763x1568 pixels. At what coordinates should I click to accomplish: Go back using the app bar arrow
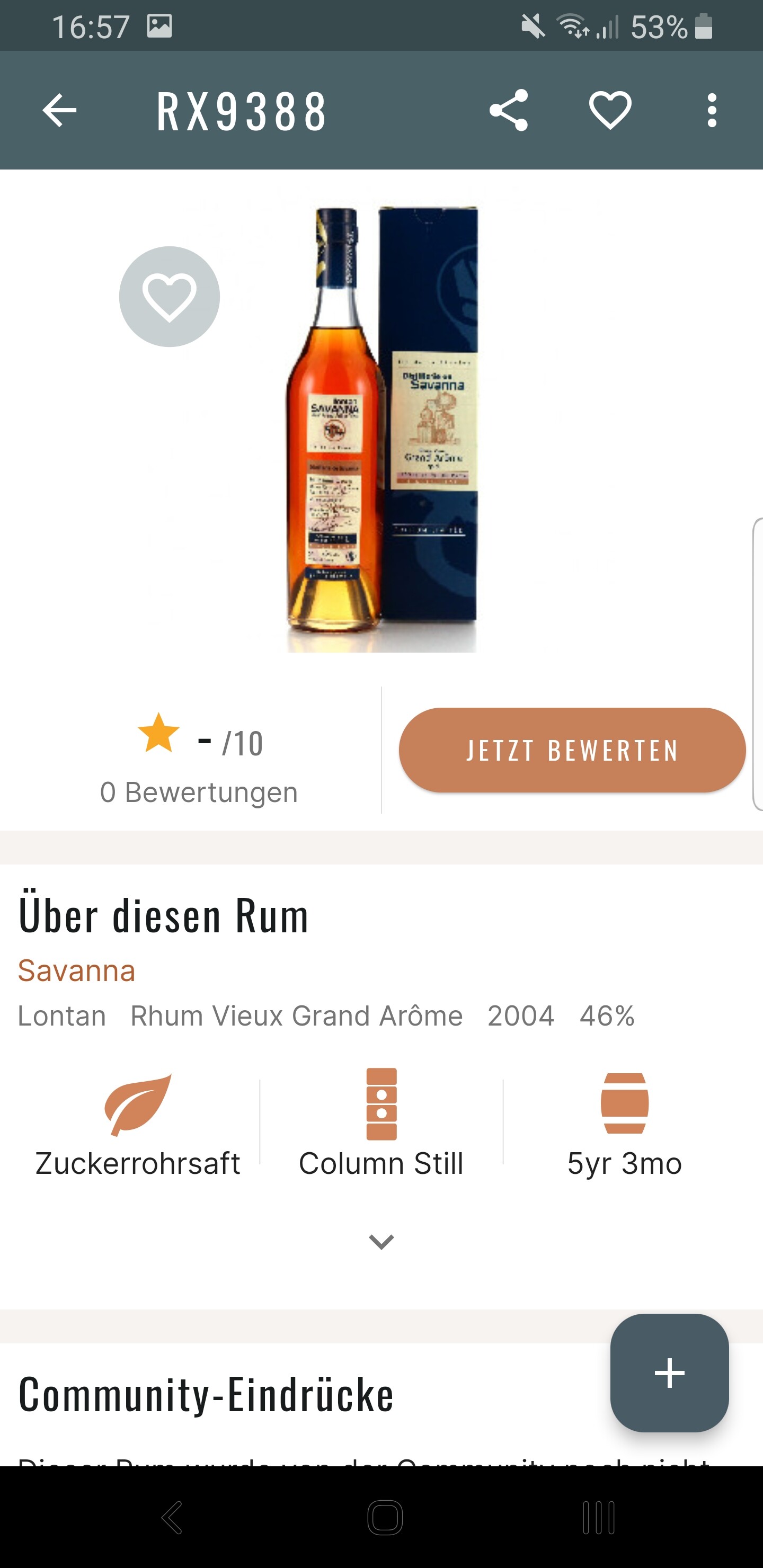coord(60,110)
